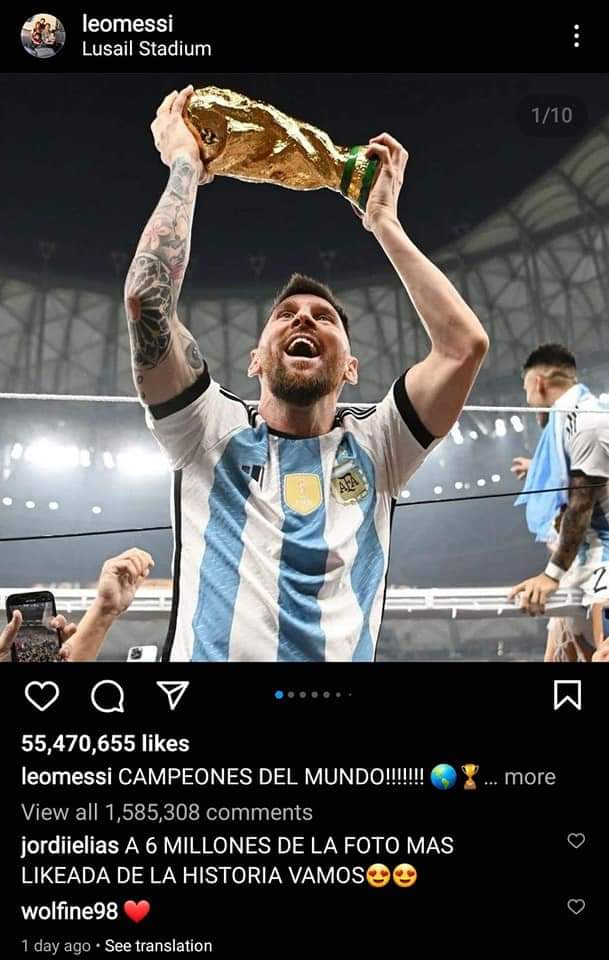Open the post's three-dot options menu
This screenshot has width=609, height=960.
[576, 36]
